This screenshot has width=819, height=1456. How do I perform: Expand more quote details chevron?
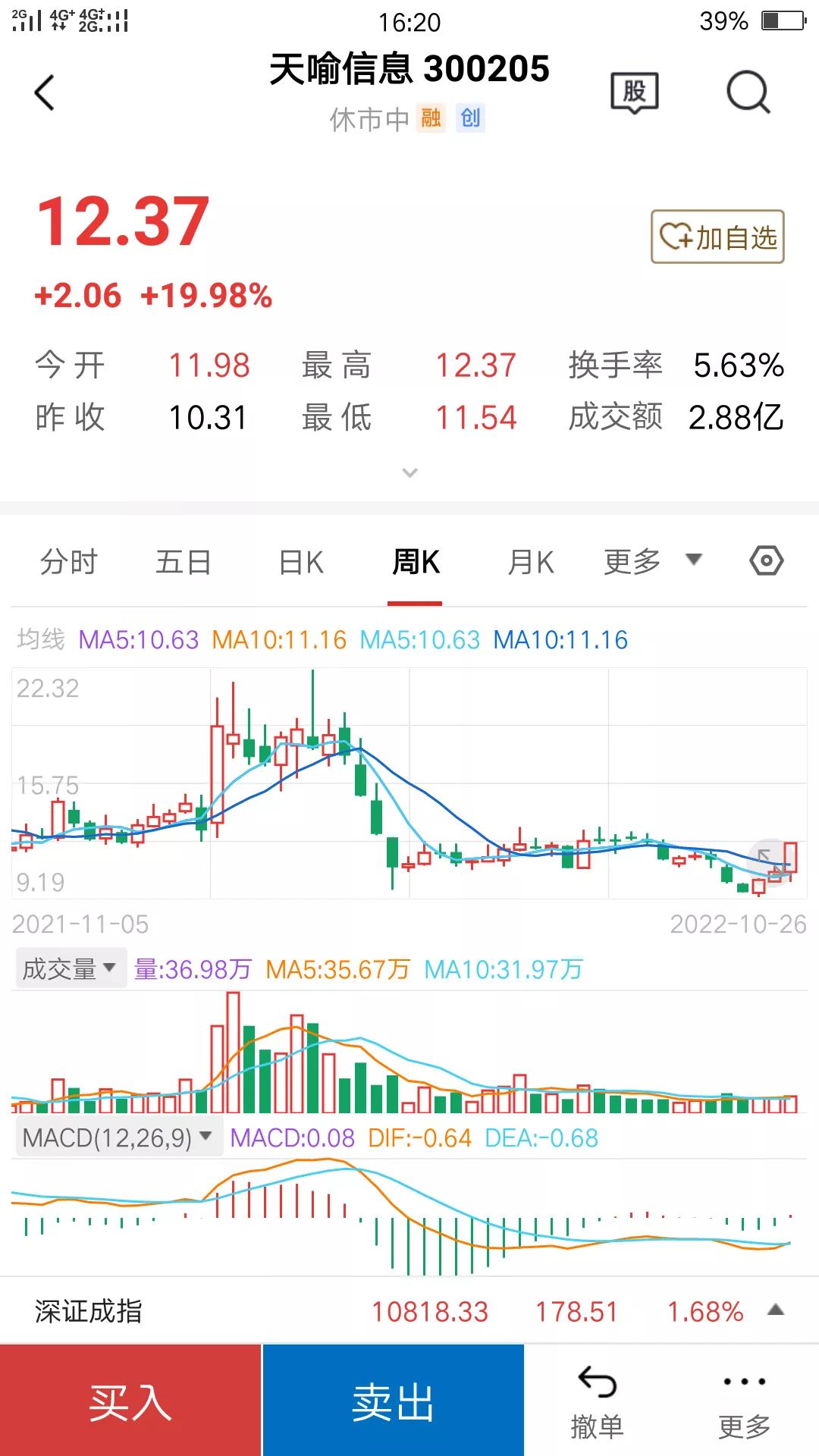coord(409,473)
